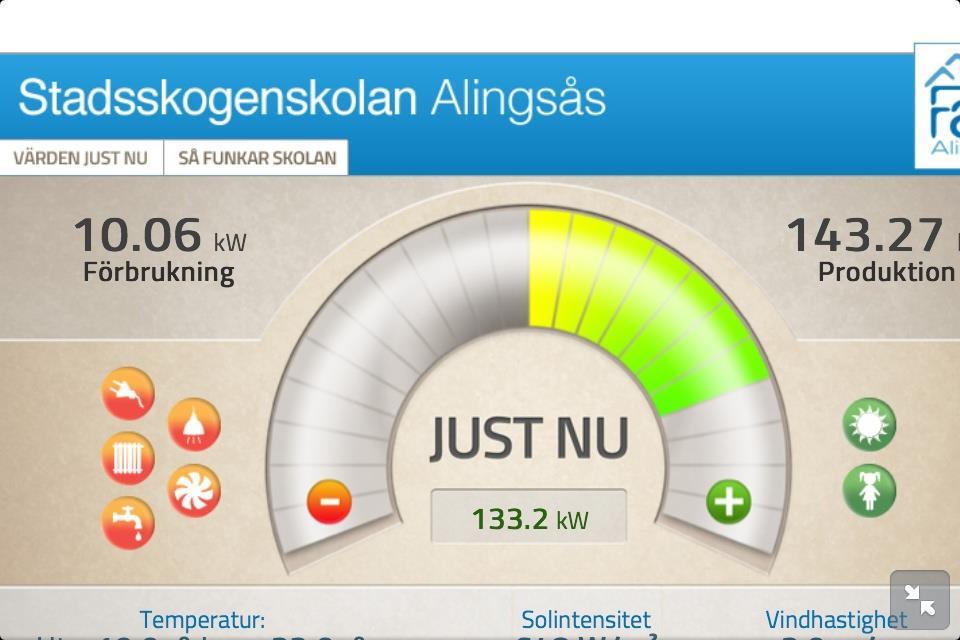Select the green sun production icon

(x=869, y=425)
